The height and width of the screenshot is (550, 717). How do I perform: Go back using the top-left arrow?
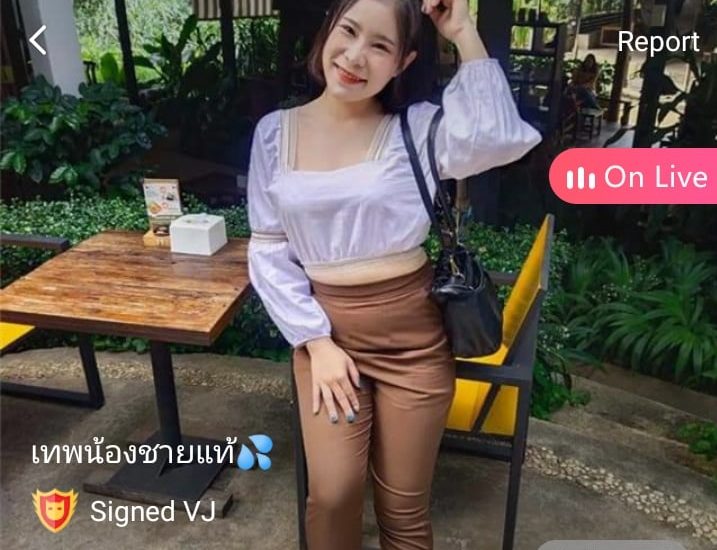[x=38, y=41]
